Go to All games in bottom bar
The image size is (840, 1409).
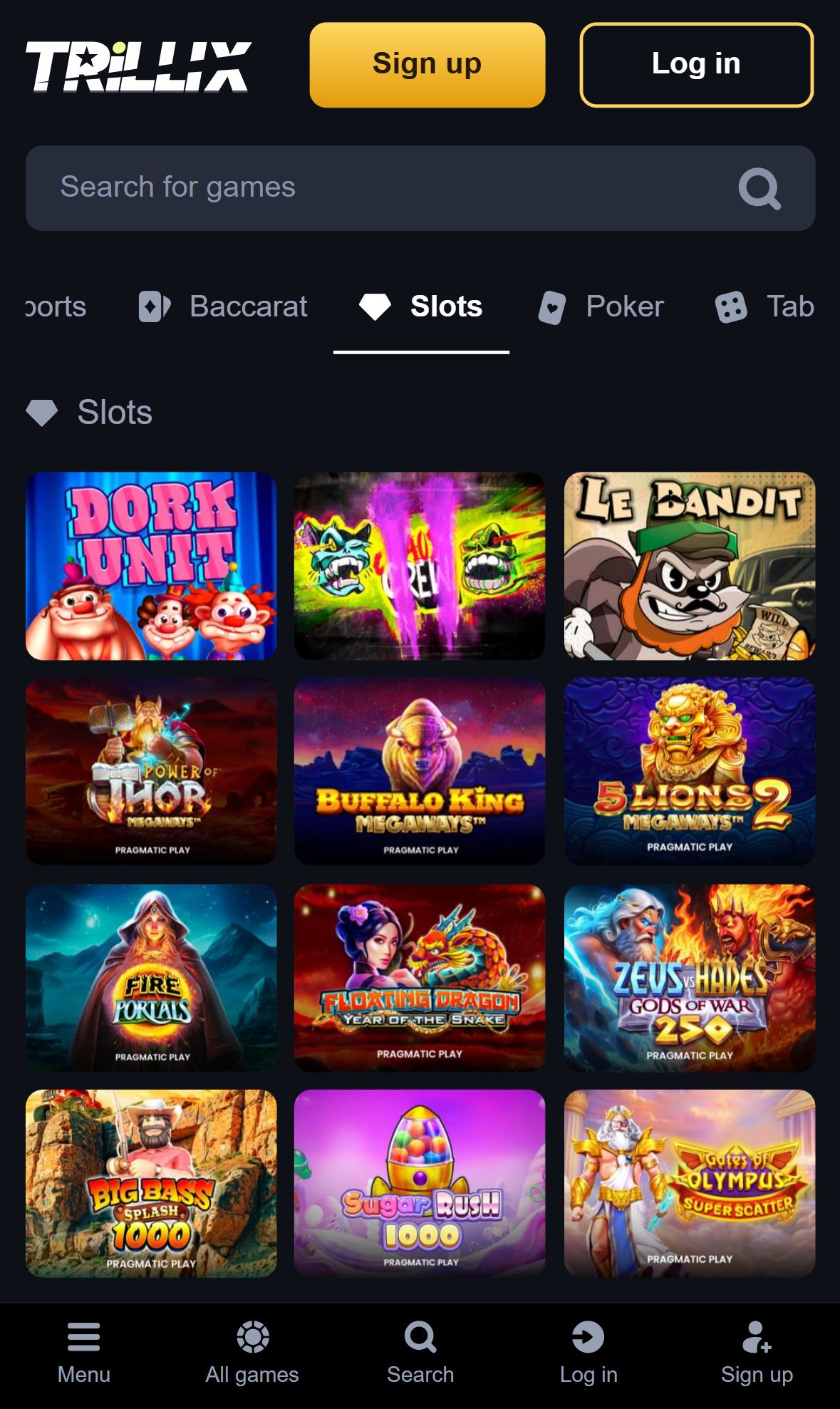coord(252,1353)
